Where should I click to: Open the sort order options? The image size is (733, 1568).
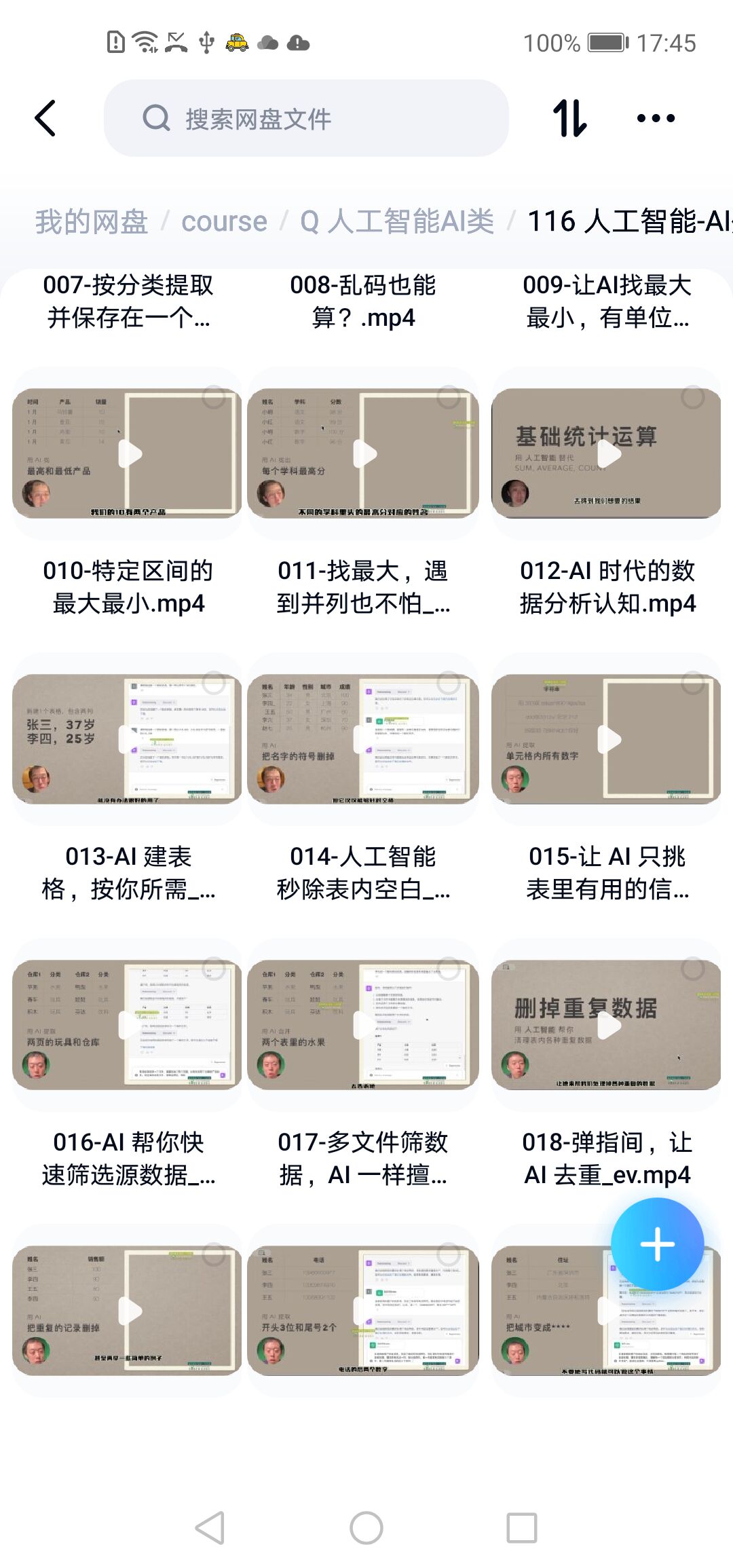click(x=569, y=118)
